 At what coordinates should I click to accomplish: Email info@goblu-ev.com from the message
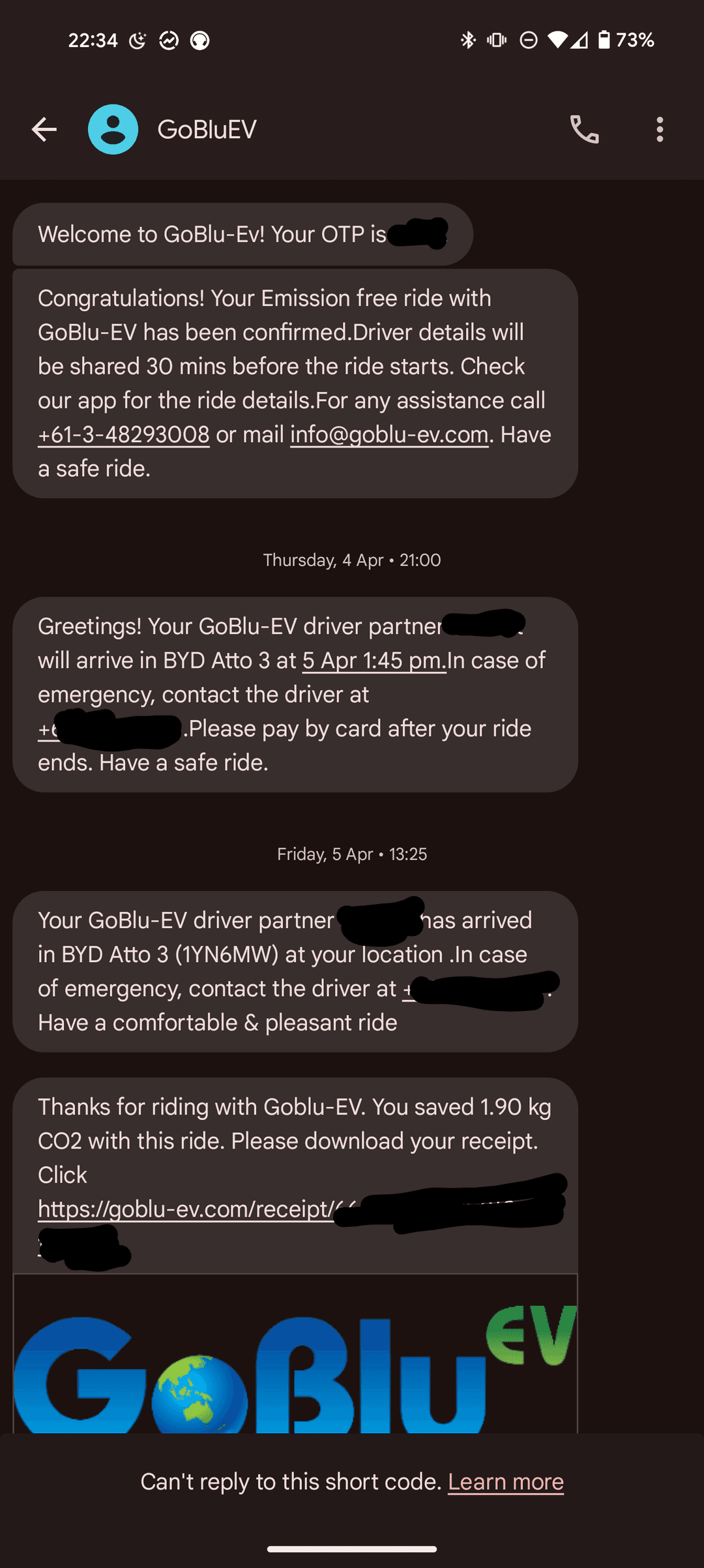pos(389,435)
